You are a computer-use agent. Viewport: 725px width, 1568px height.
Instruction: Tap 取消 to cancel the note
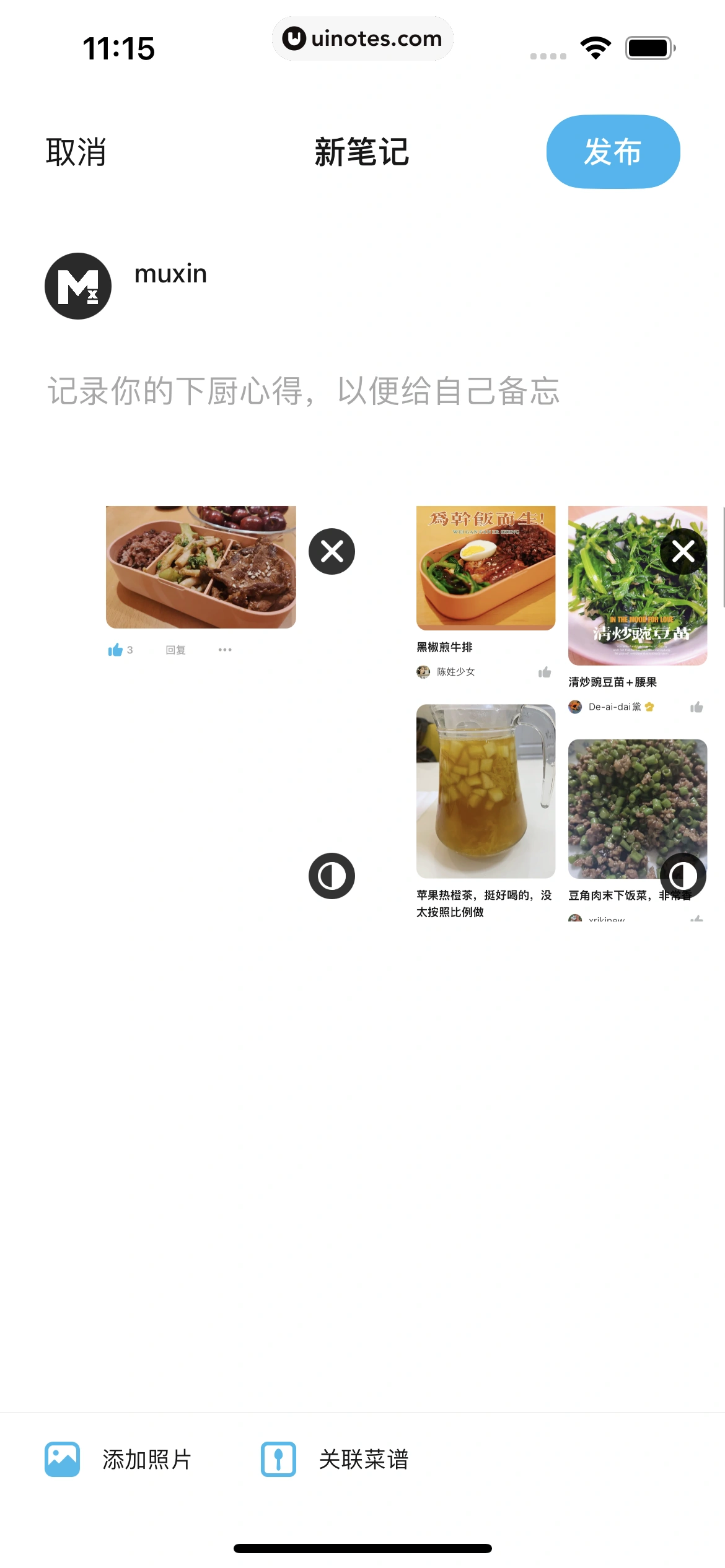coord(75,152)
